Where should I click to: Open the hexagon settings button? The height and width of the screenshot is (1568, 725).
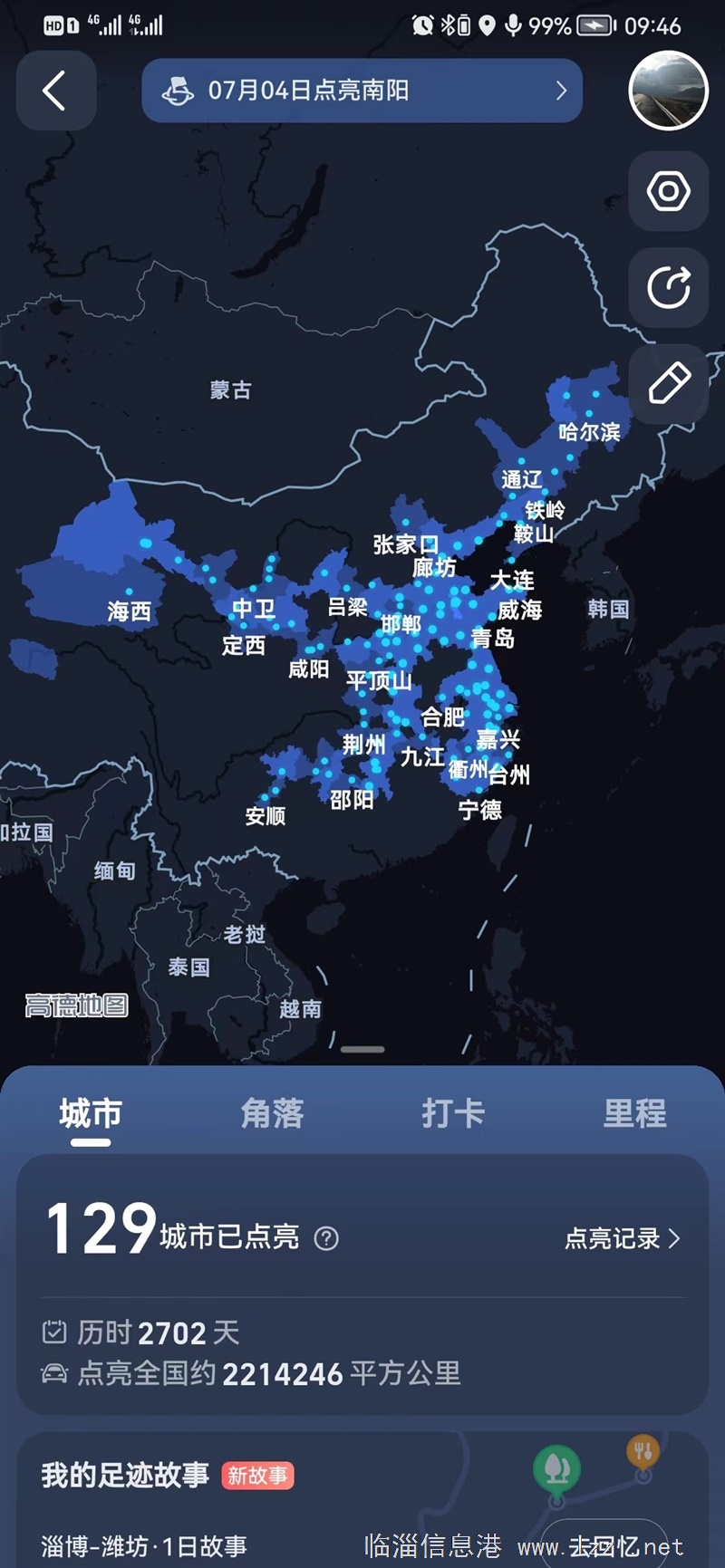point(669,191)
